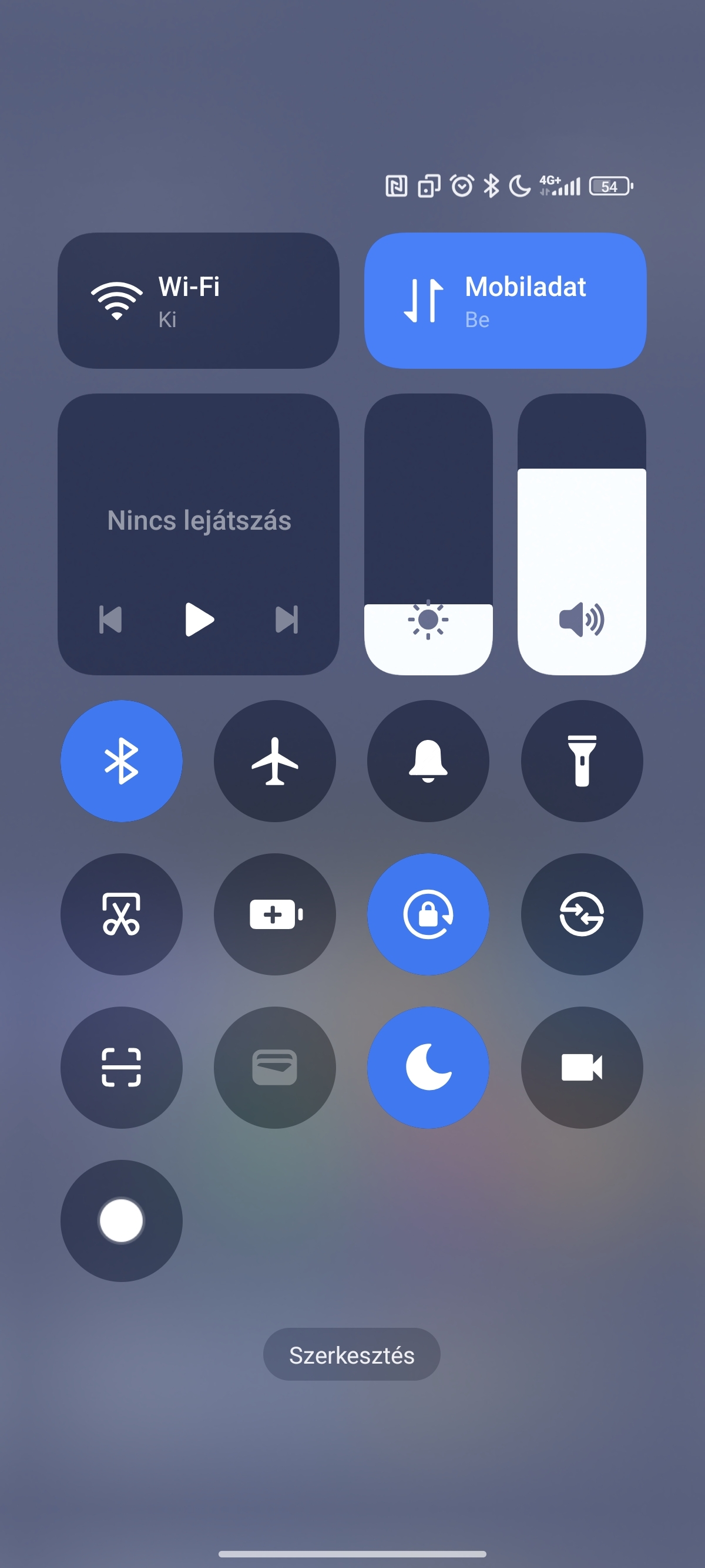The width and height of the screenshot is (705, 1568).
Task: Turn off Bluetooth
Action: click(x=122, y=761)
